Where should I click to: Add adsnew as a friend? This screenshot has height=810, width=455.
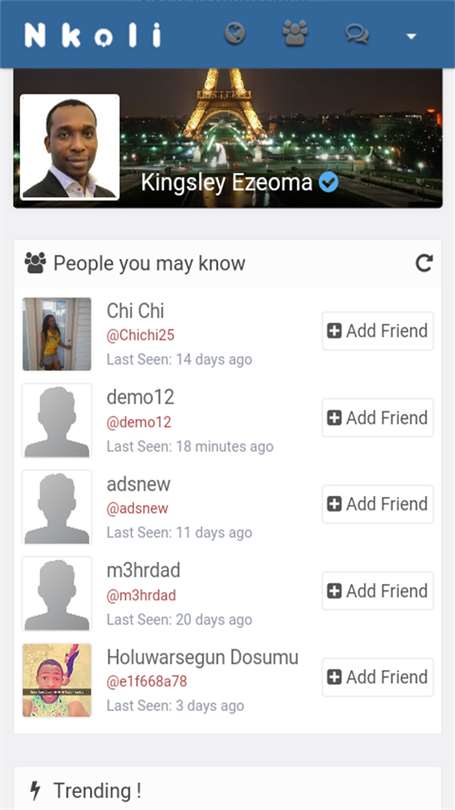(378, 504)
